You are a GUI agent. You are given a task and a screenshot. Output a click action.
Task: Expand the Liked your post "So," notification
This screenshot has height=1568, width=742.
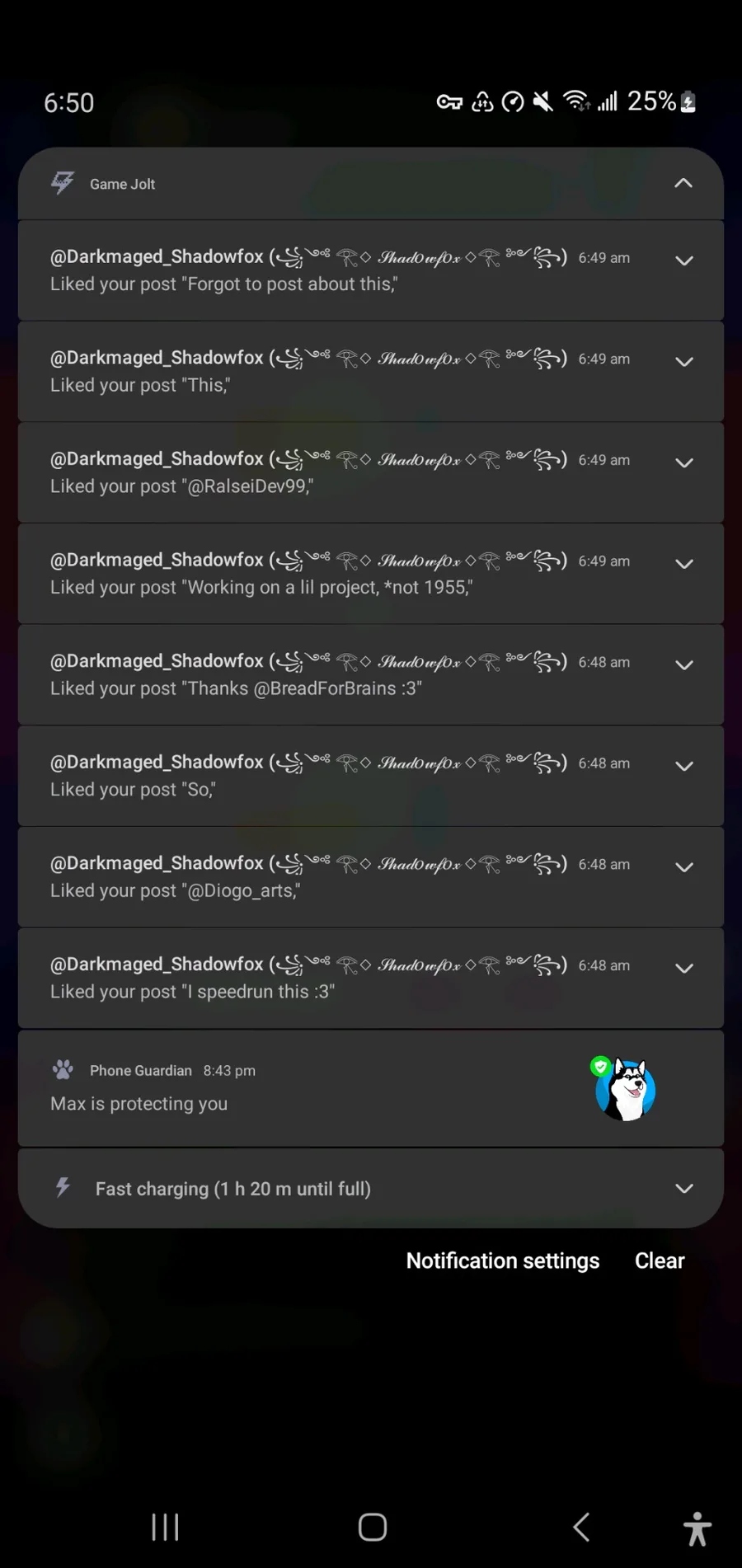pyautogui.click(x=683, y=766)
